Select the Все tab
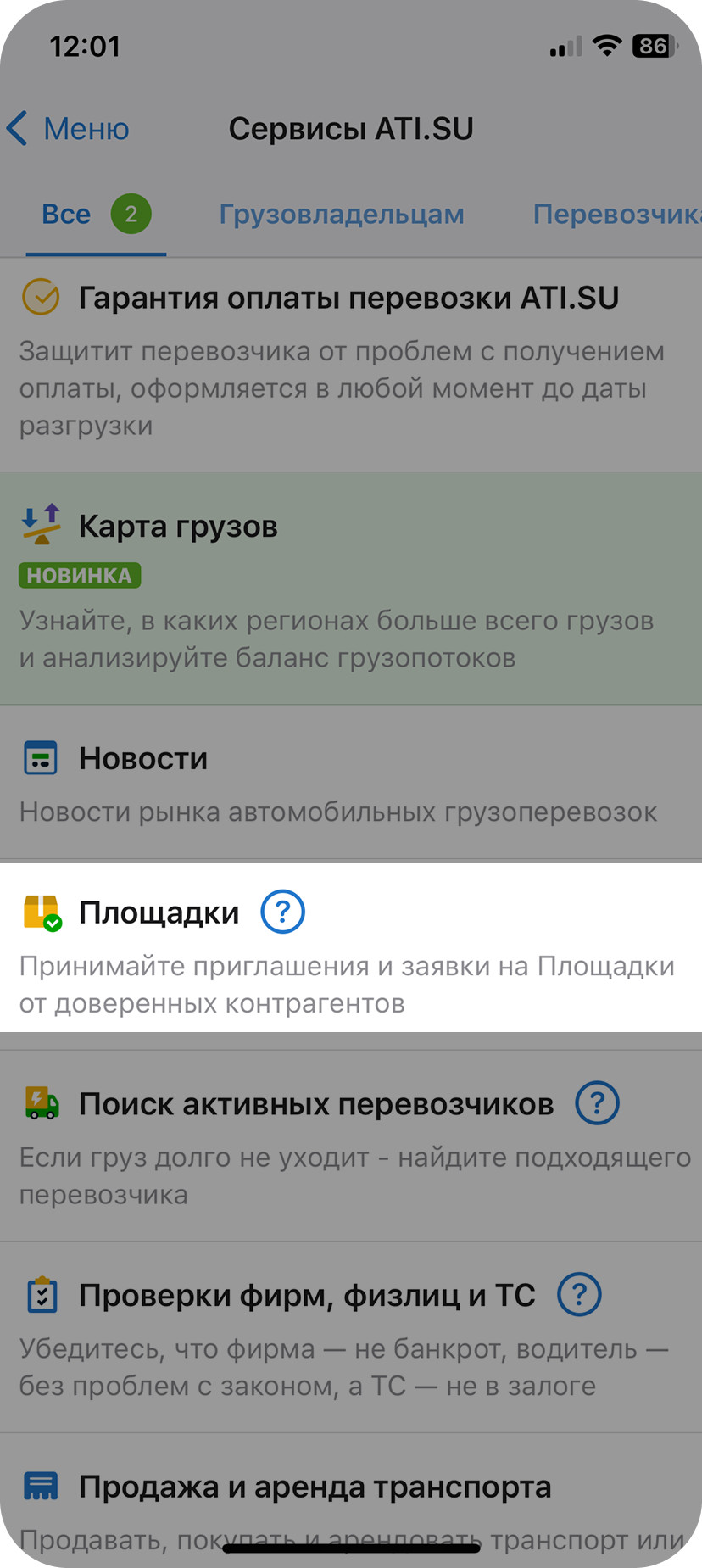This screenshot has height=1568, width=702. 66,215
